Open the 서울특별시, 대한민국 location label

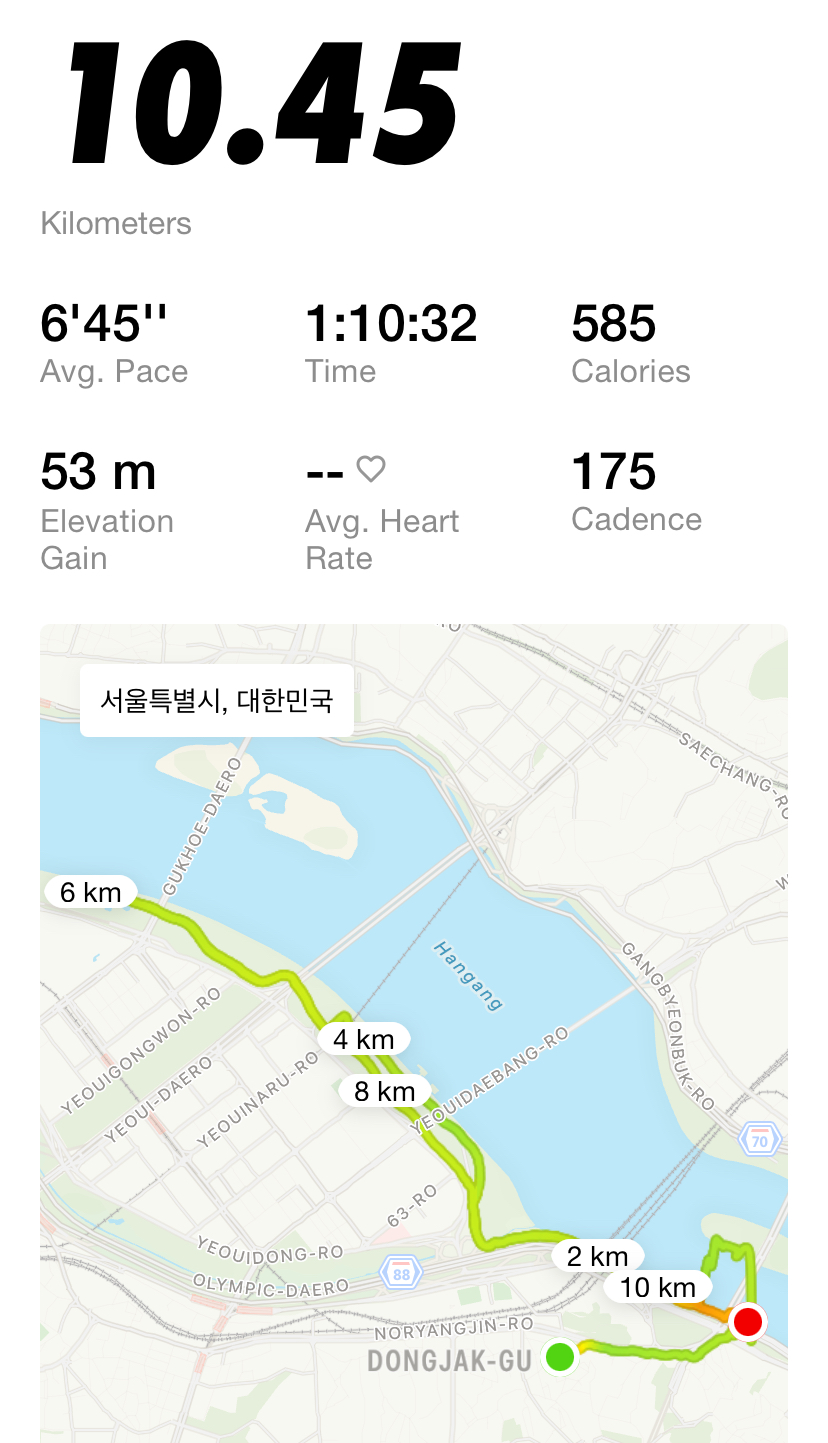216,700
